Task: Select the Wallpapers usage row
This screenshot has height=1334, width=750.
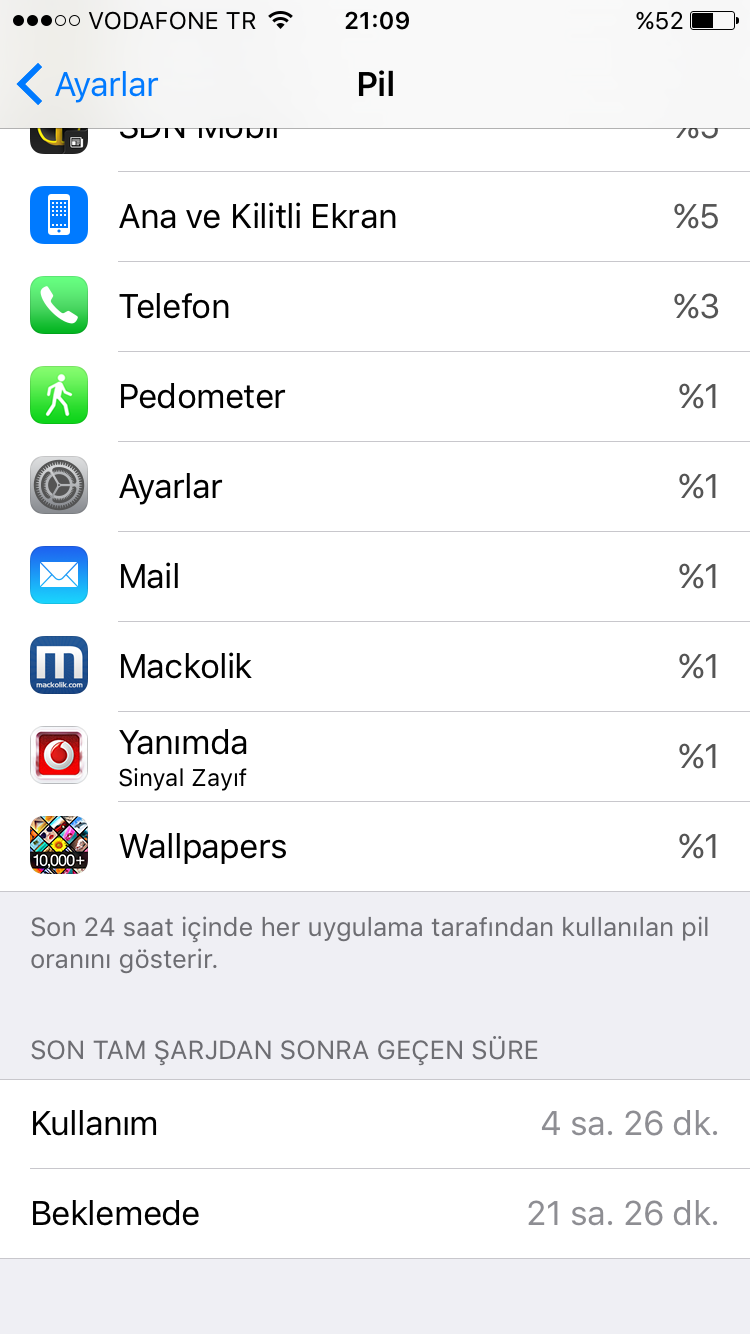Action: [x=375, y=847]
